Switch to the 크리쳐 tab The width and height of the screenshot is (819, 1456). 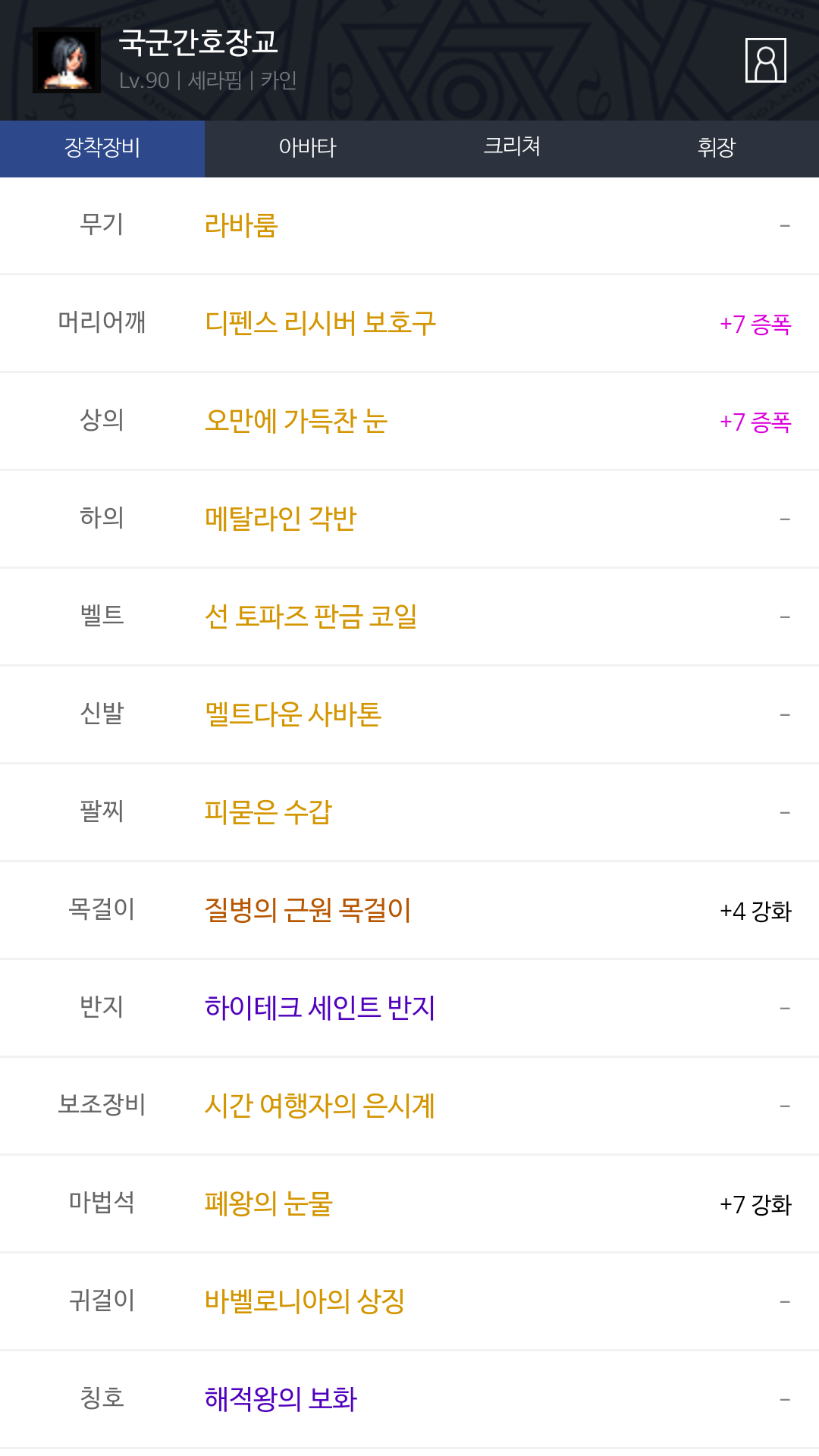click(512, 148)
